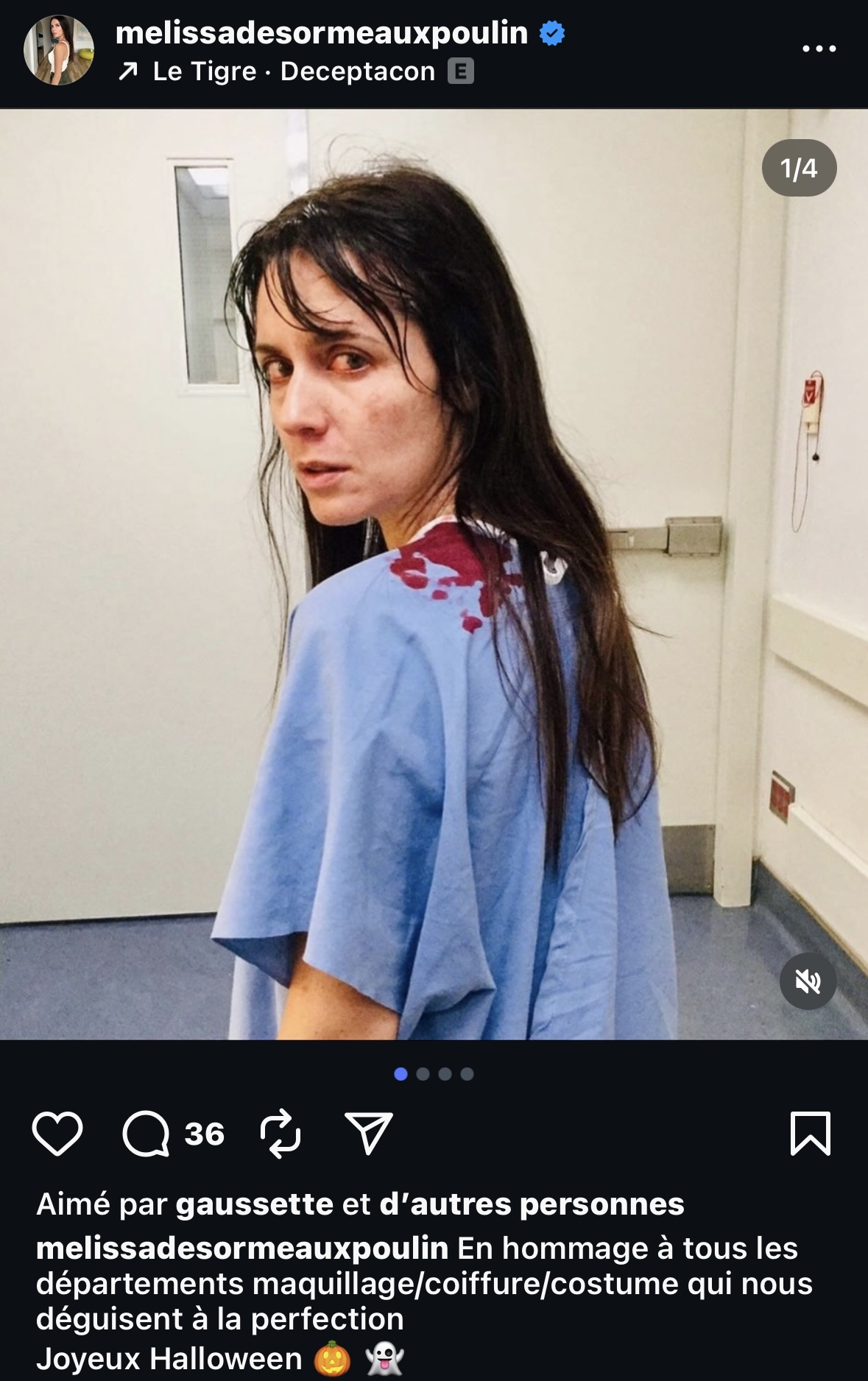Open the post's three-dot options menu
This screenshot has width=868, height=1381.
819,49
